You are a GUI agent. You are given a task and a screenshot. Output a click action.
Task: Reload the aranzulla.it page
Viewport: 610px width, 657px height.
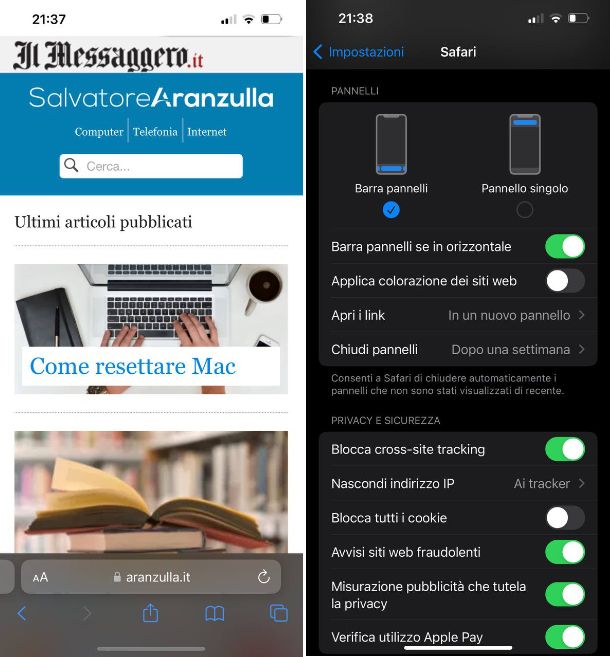264,577
